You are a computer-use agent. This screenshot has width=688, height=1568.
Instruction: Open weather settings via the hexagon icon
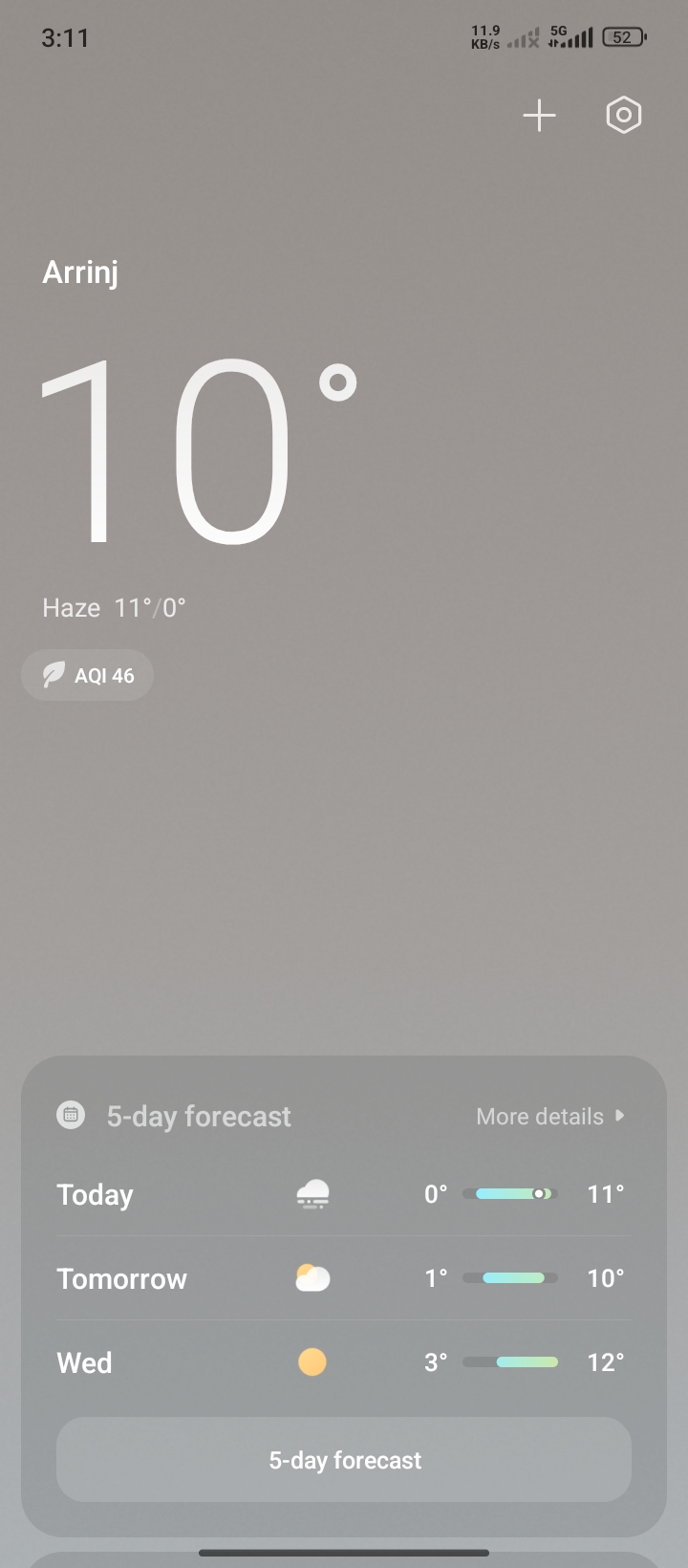tap(624, 116)
